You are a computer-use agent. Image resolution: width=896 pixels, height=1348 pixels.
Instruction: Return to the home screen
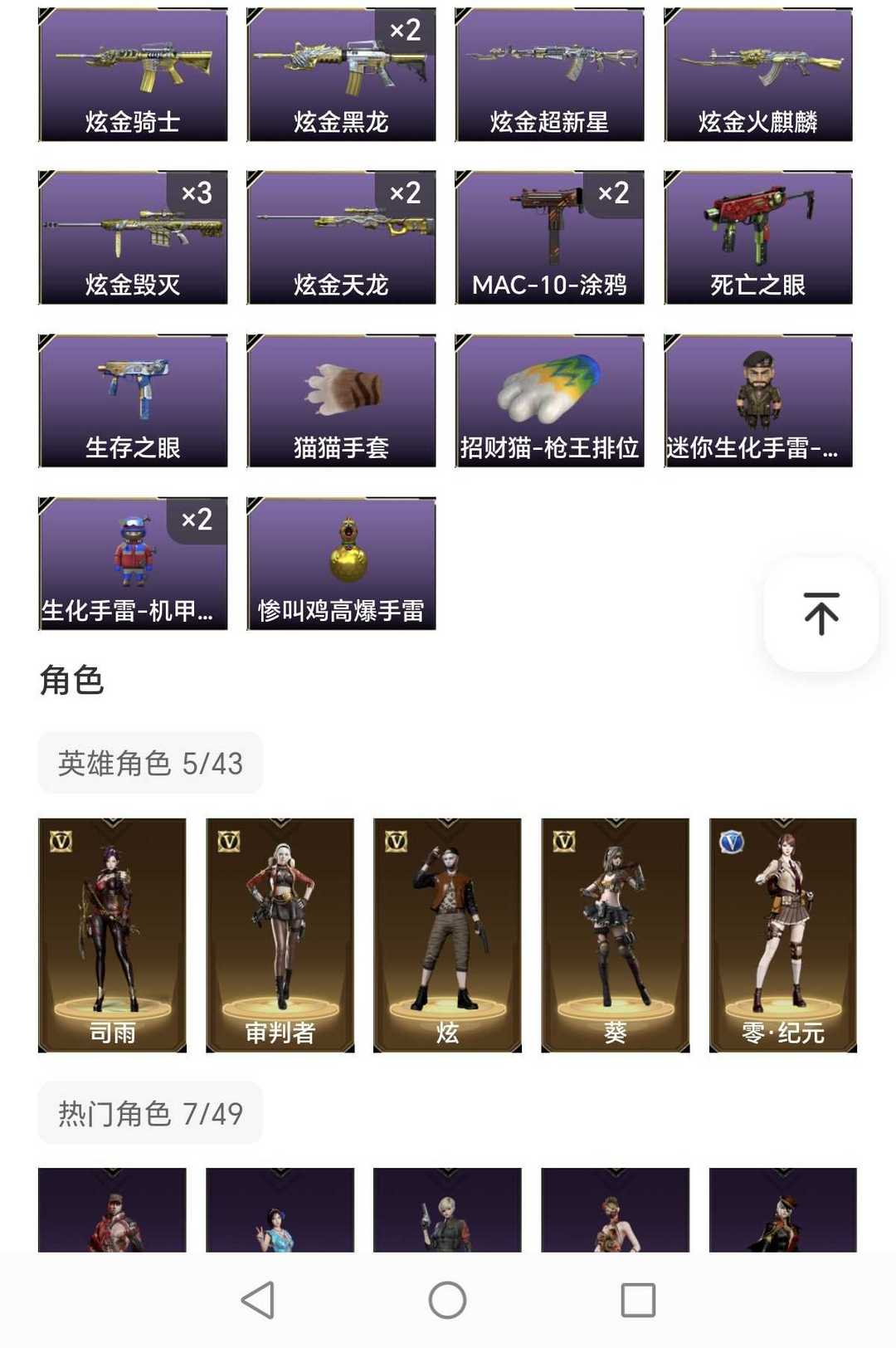(x=447, y=1300)
